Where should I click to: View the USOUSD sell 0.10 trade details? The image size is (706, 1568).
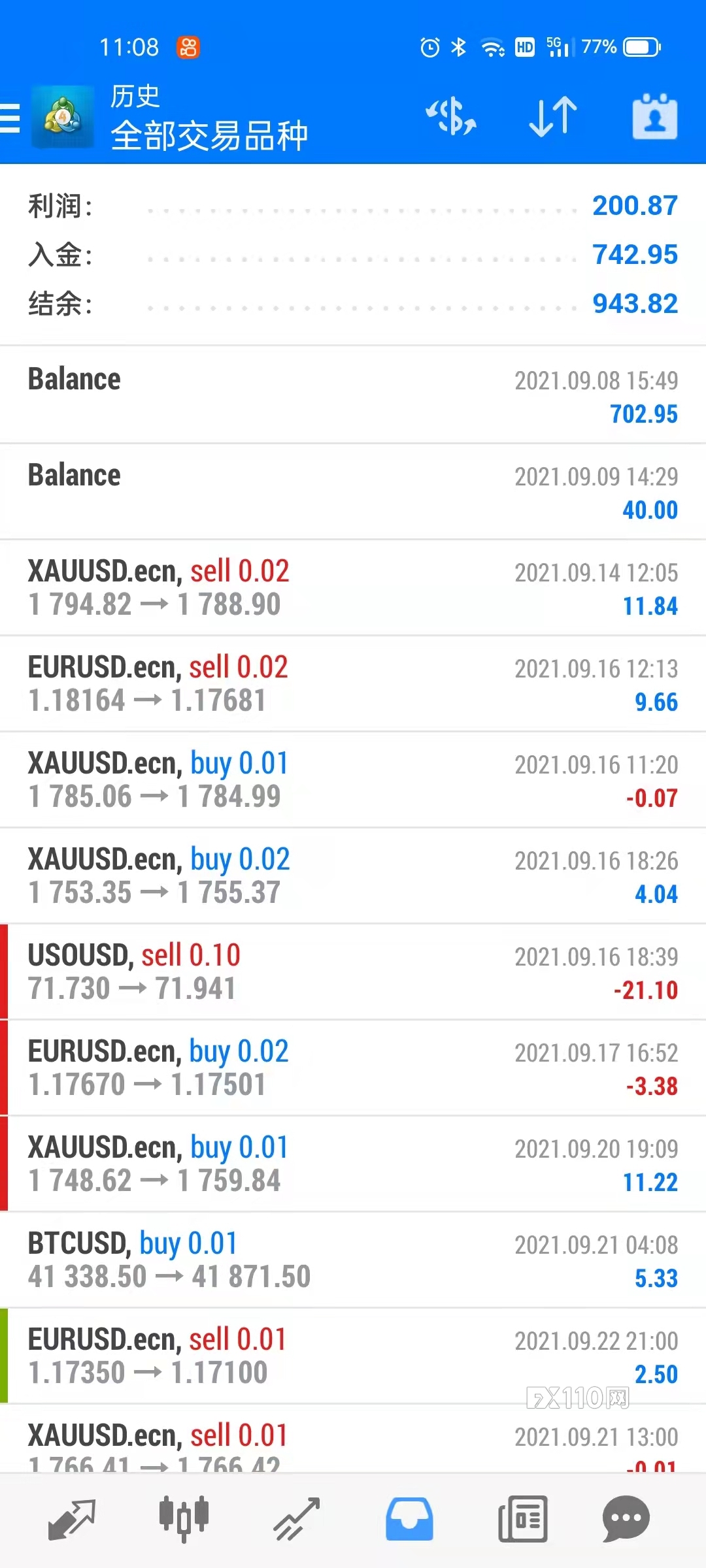(x=353, y=972)
